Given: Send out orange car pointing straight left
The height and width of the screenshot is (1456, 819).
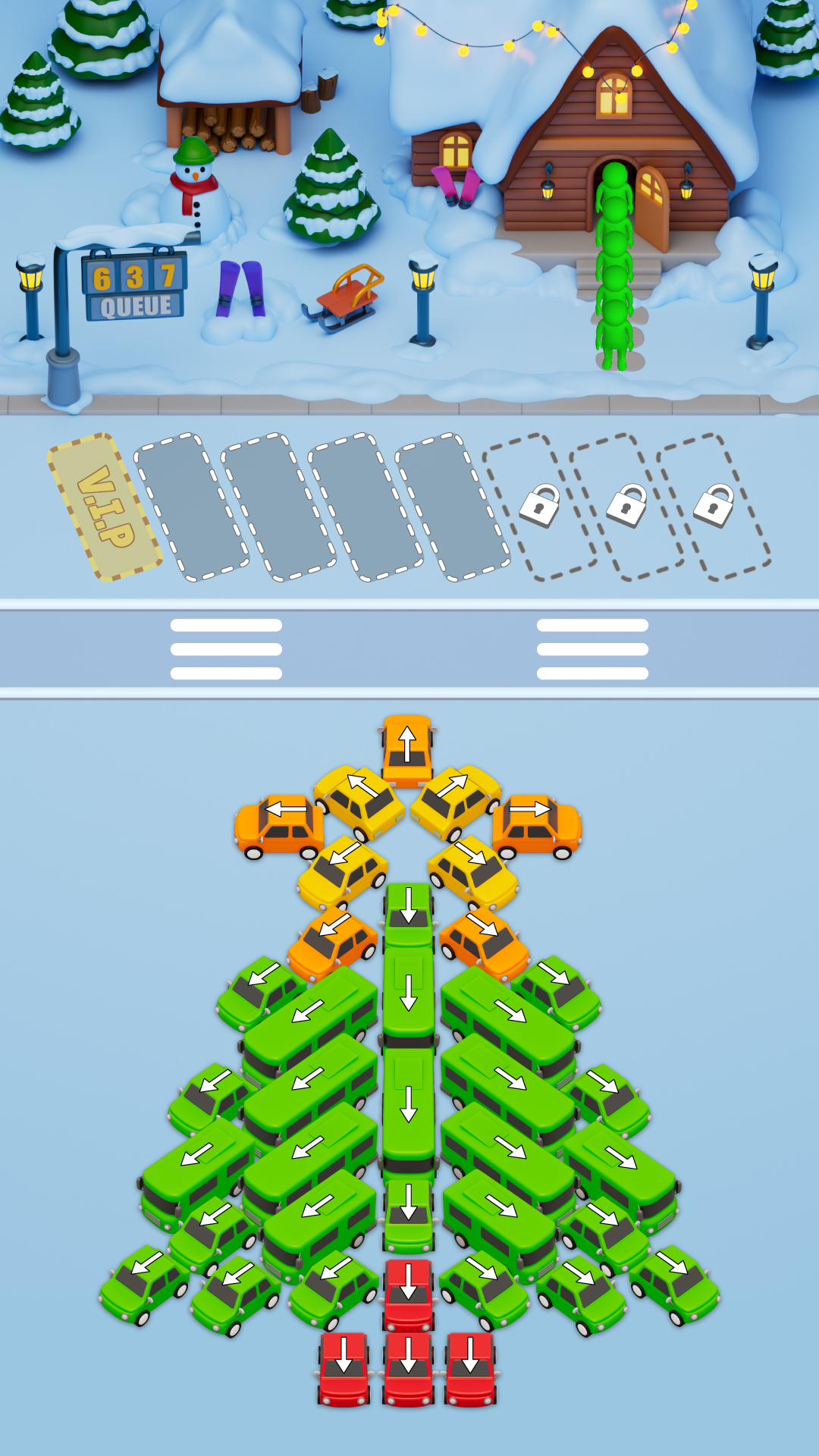Looking at the screenshot, I should [x=279, y=825].
